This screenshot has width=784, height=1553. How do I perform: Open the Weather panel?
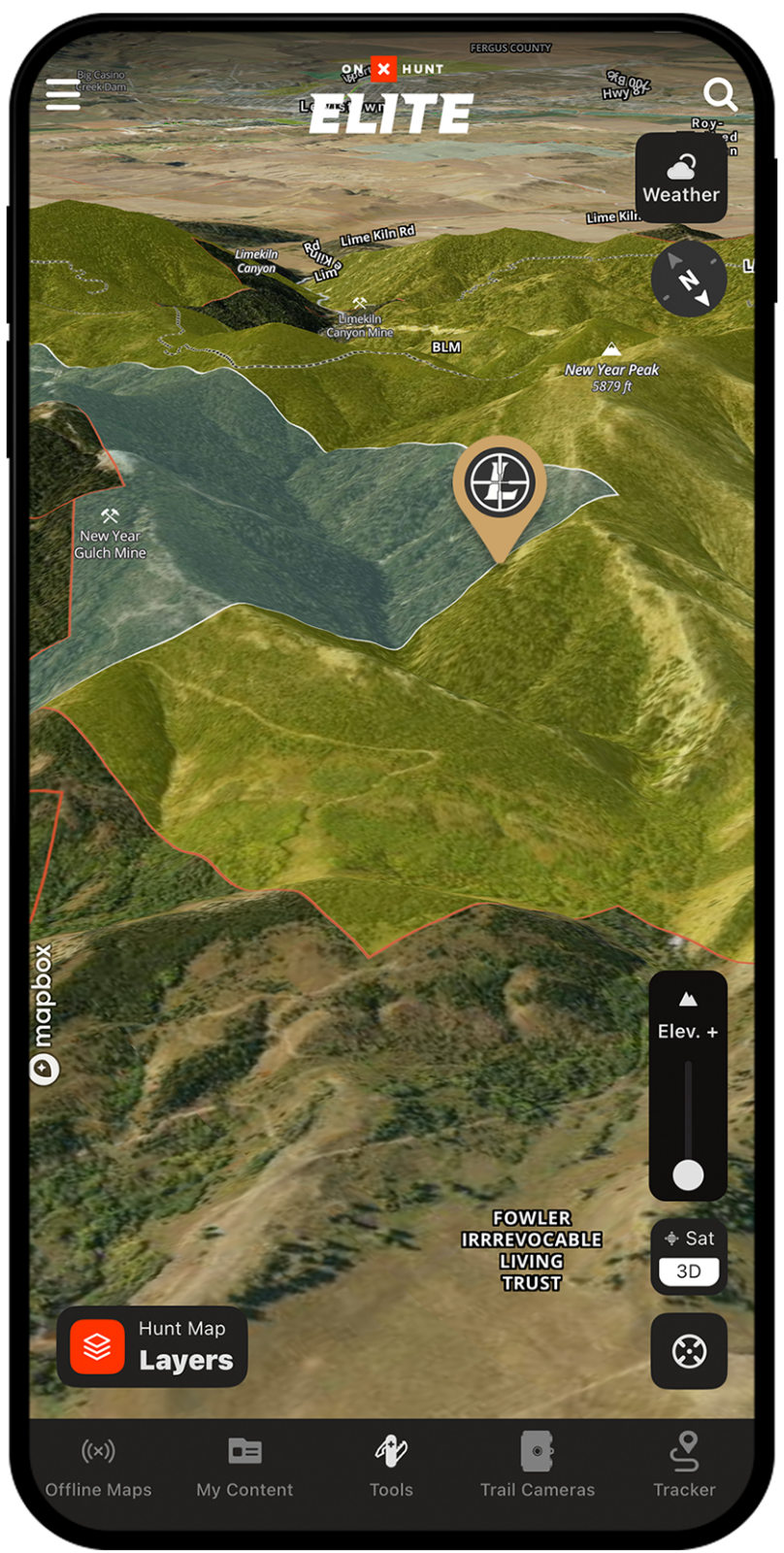[681, 179]
